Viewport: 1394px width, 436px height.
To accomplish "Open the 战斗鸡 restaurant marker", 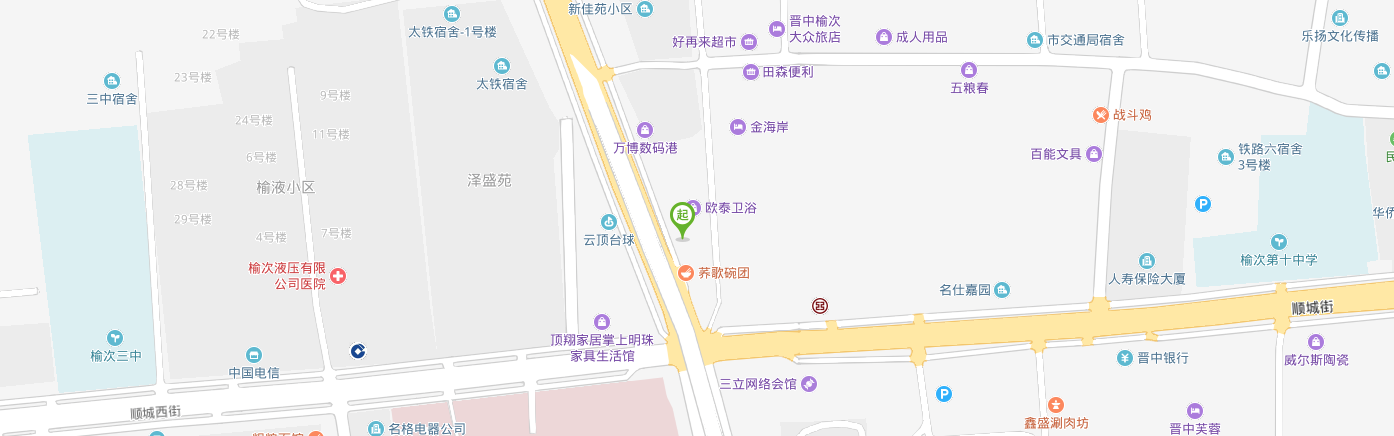I will click(1100, 115).
